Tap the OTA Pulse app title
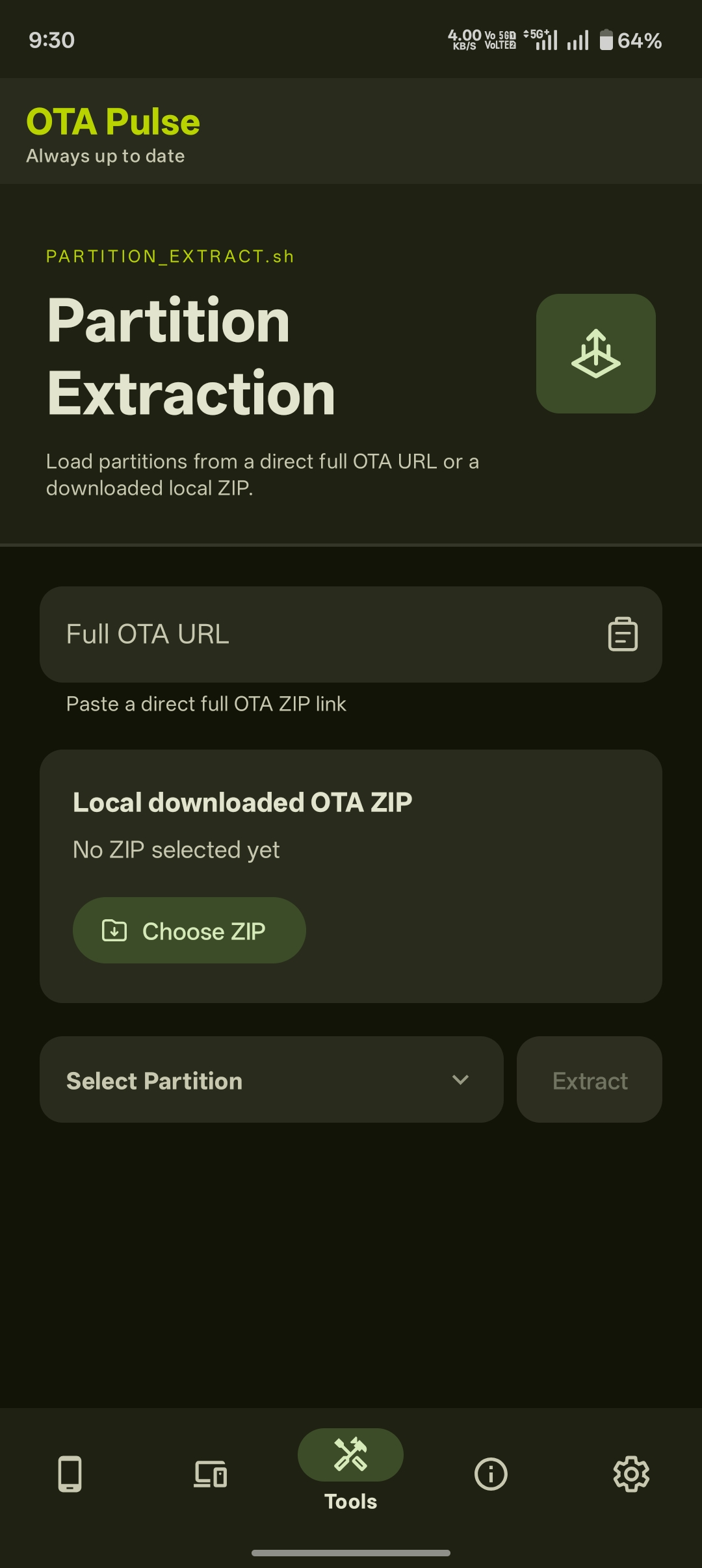This screenshot has height=1568, width=702. [112, 121]
